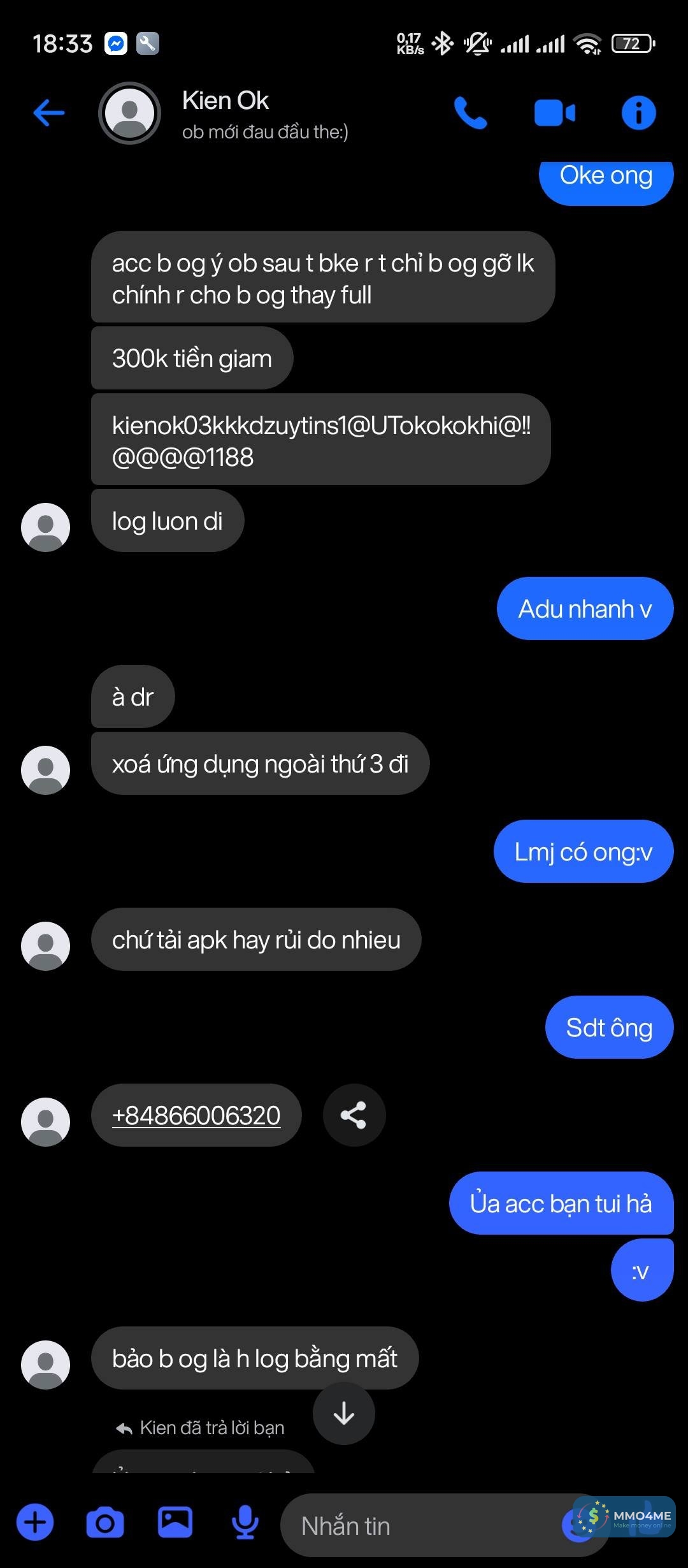Open the camera to take a photo

(105, 1523)
